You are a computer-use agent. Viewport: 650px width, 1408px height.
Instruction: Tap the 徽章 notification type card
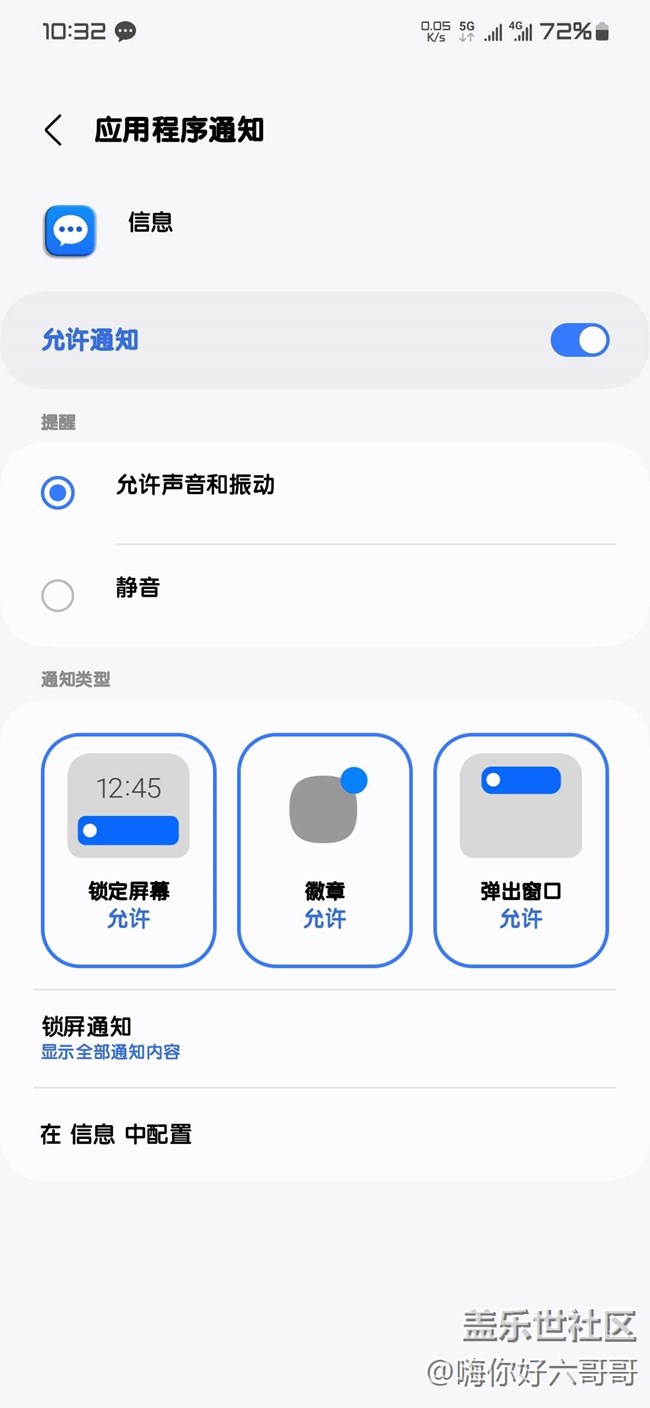coord(324,850)
